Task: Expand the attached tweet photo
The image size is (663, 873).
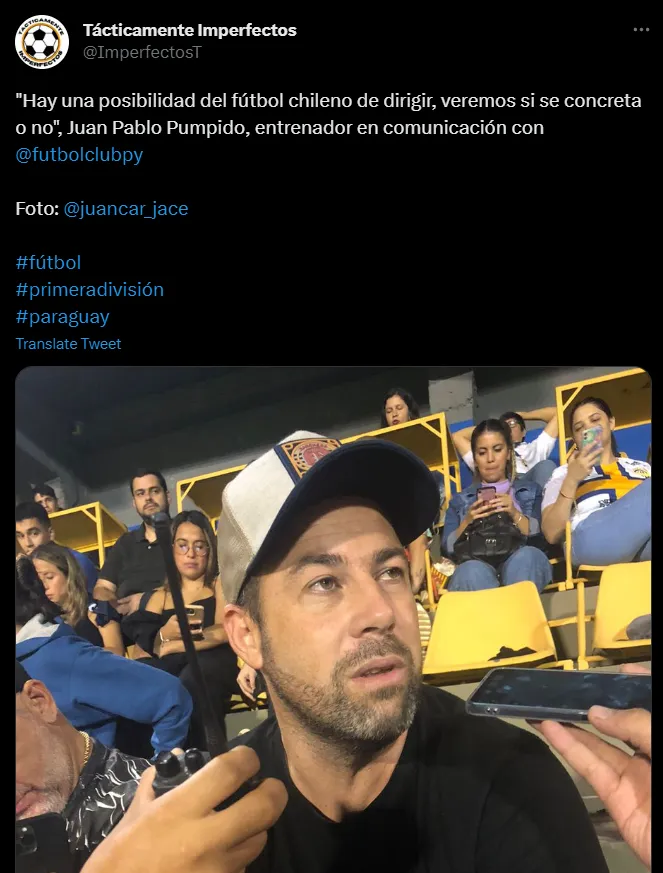Action: (x=333, y=620)
